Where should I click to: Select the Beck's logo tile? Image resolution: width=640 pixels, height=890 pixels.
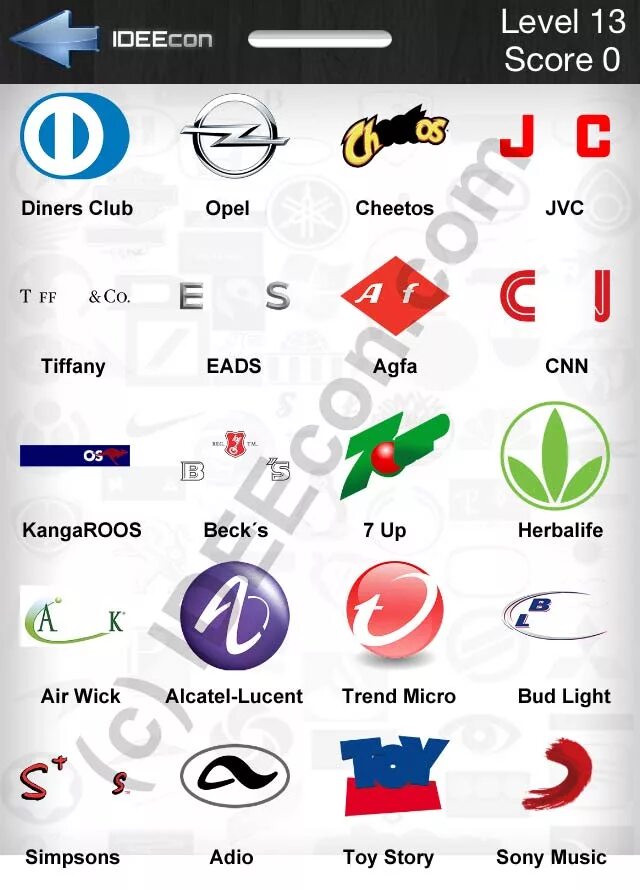234,456
